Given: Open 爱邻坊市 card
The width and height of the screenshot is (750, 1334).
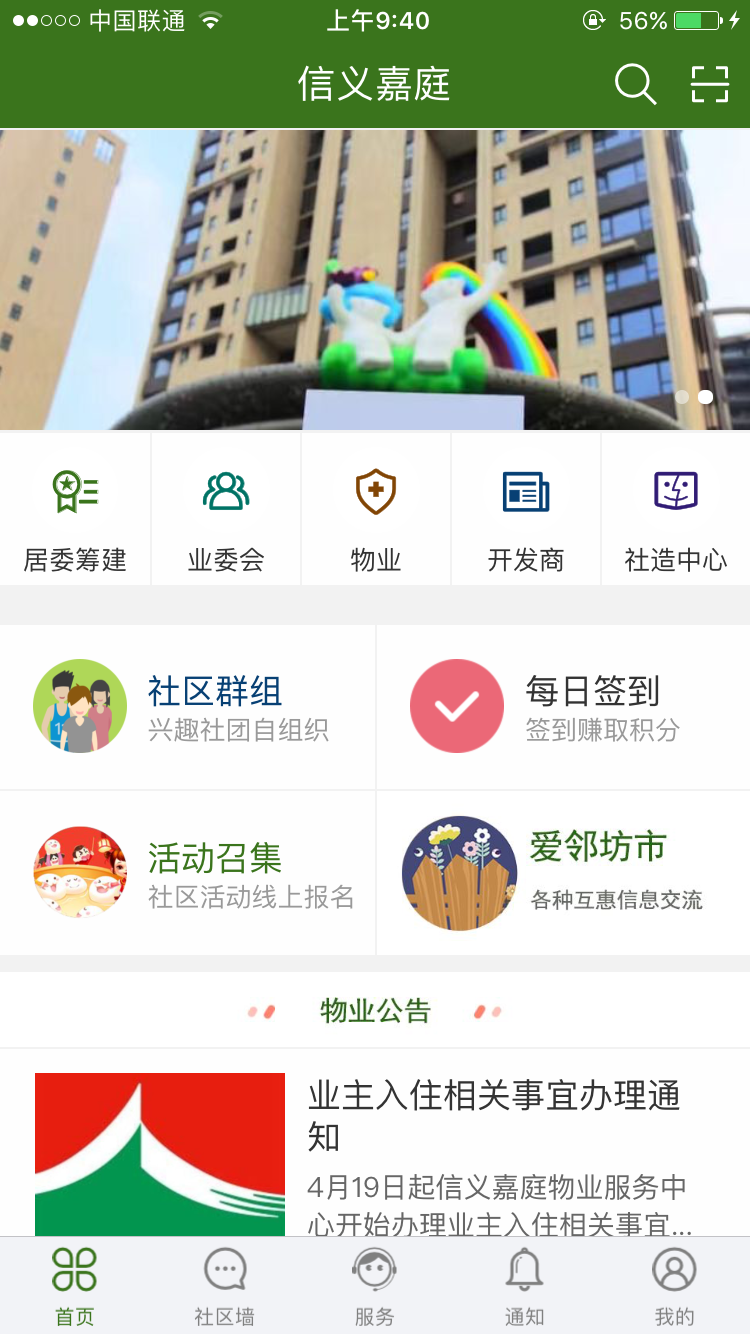Looking at the screenshot, I should (x=564, y=873).
